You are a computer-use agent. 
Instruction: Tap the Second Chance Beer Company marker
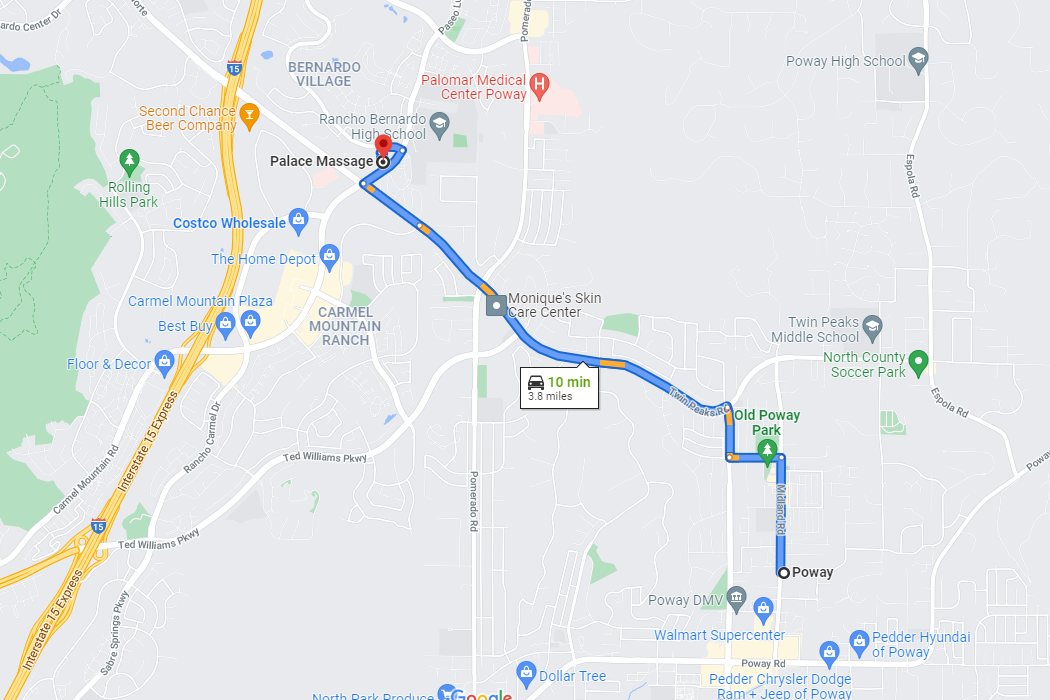(247, 117)
